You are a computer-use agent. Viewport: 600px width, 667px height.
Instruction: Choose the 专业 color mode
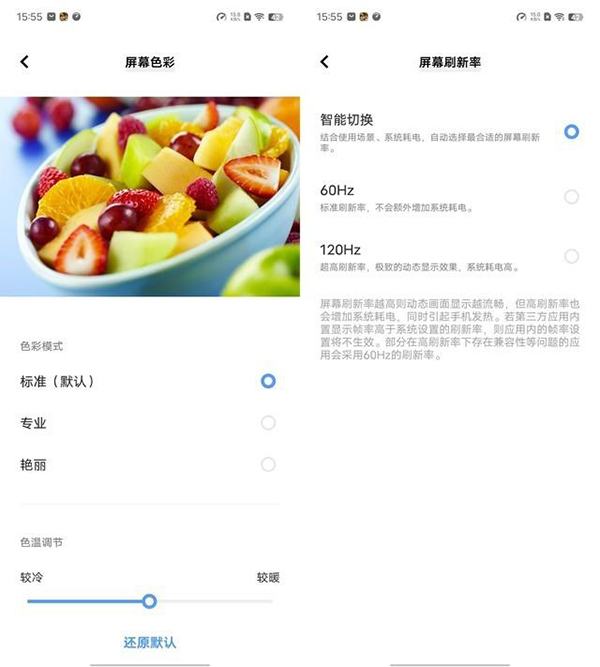[x=267, y=423]
